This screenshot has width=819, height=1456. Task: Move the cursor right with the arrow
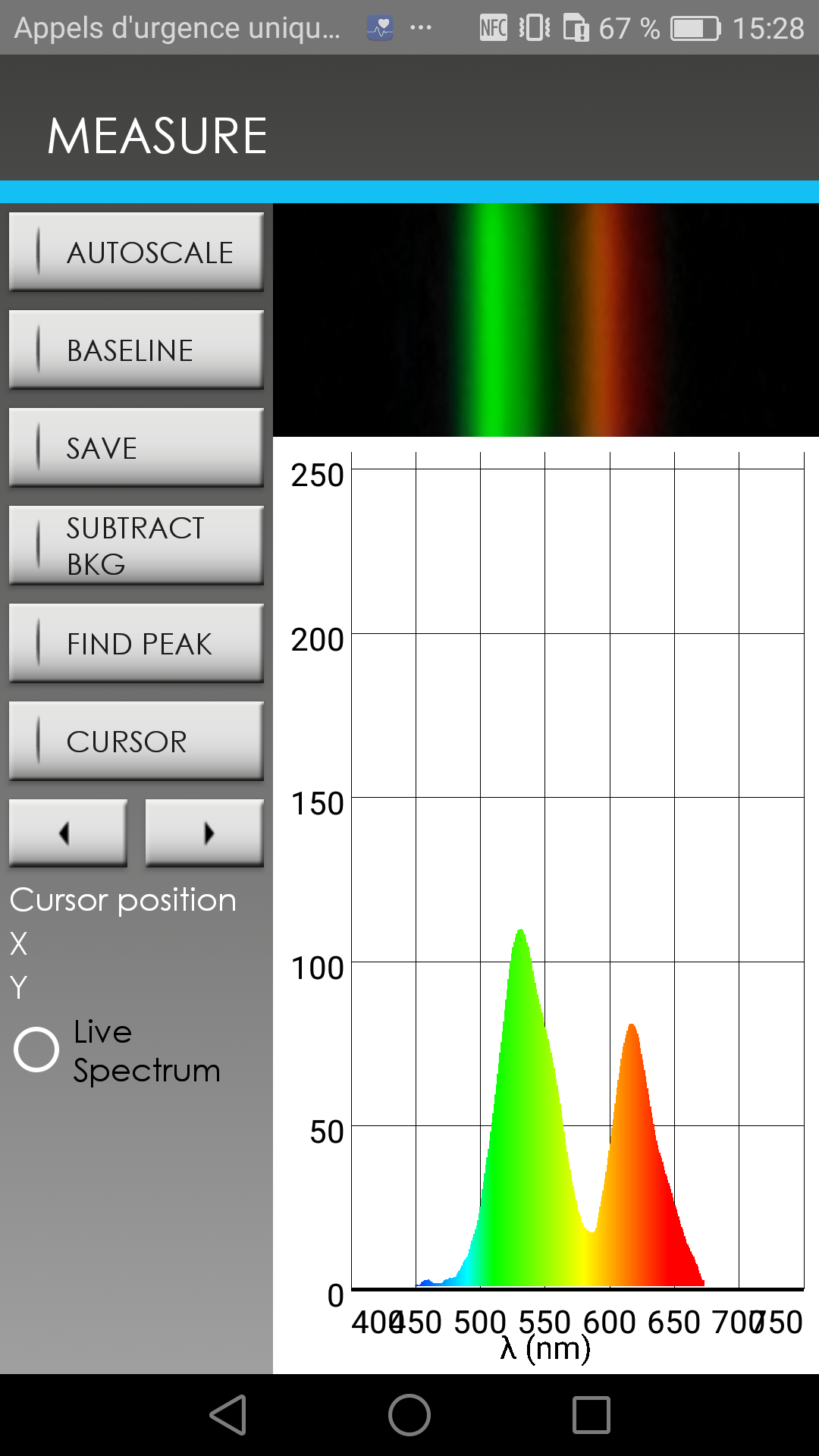click(x=205, y=833)
